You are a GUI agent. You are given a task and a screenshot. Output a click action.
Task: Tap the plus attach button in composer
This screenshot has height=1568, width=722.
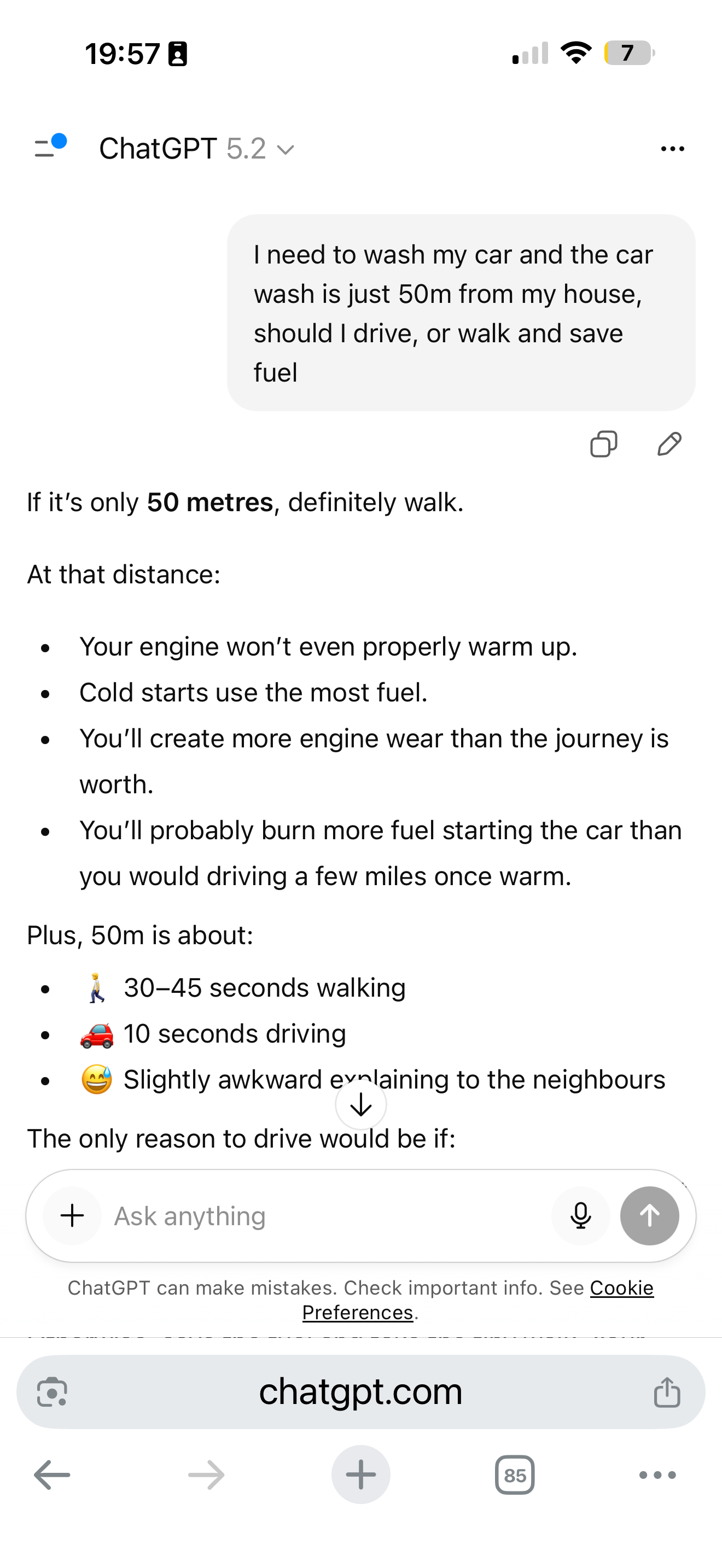click(x=72, y=1215)
